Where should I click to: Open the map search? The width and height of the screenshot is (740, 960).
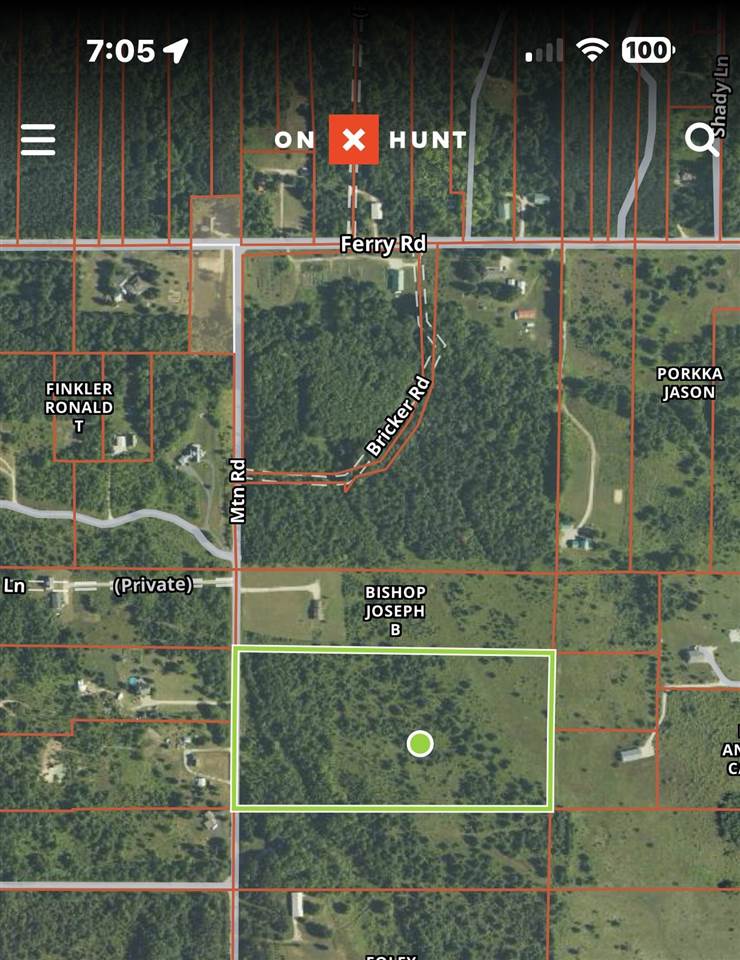(x=702, y=139)
